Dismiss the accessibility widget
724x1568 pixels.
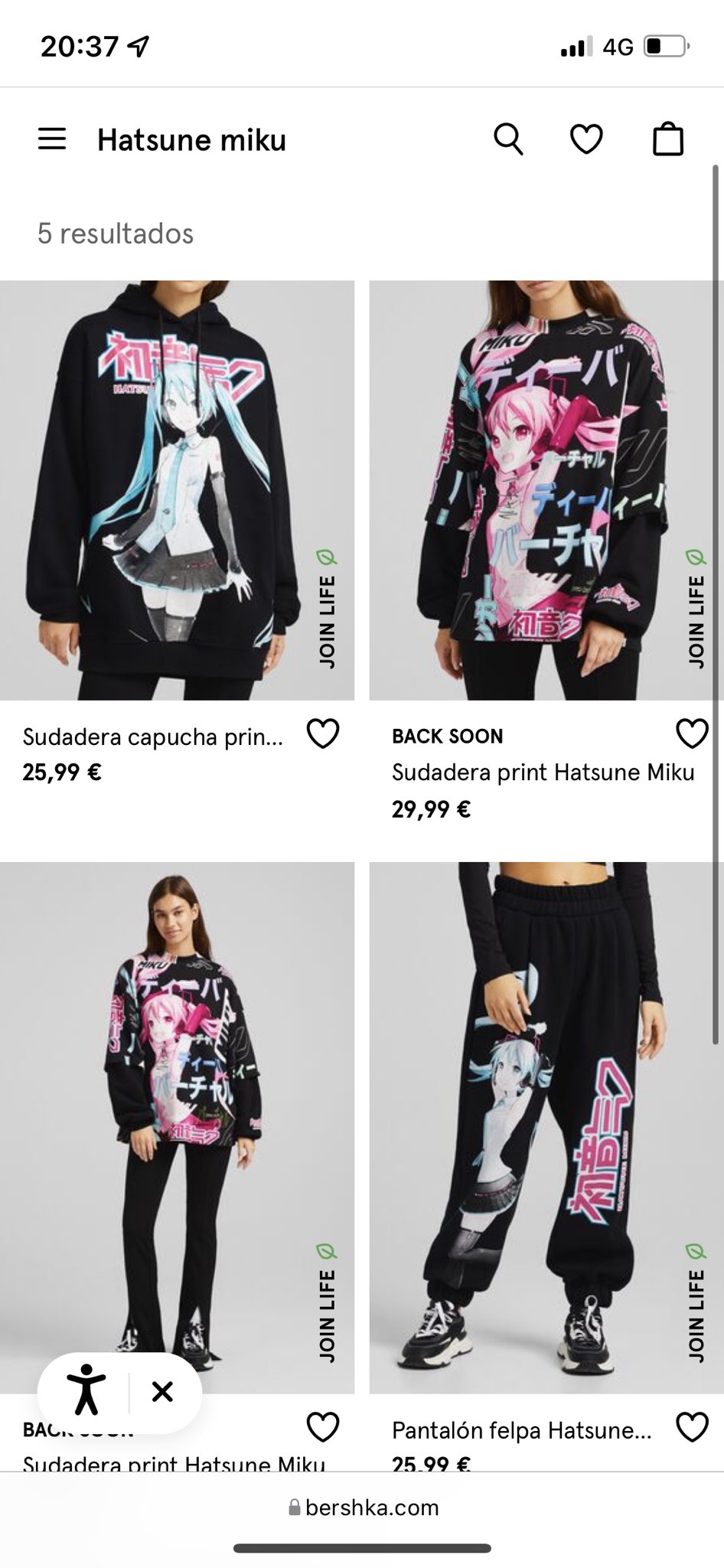pyautogui.click(x=162, y=1391)
